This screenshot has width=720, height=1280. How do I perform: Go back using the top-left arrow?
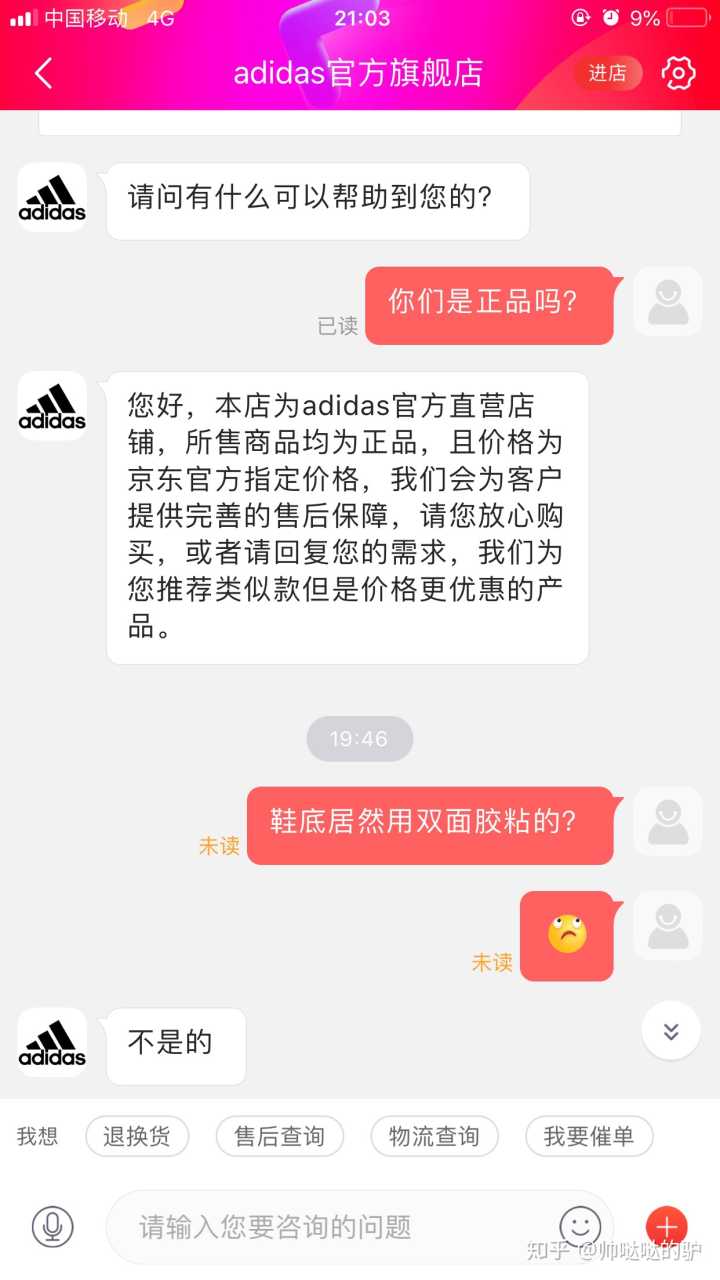tap(43, 73)
